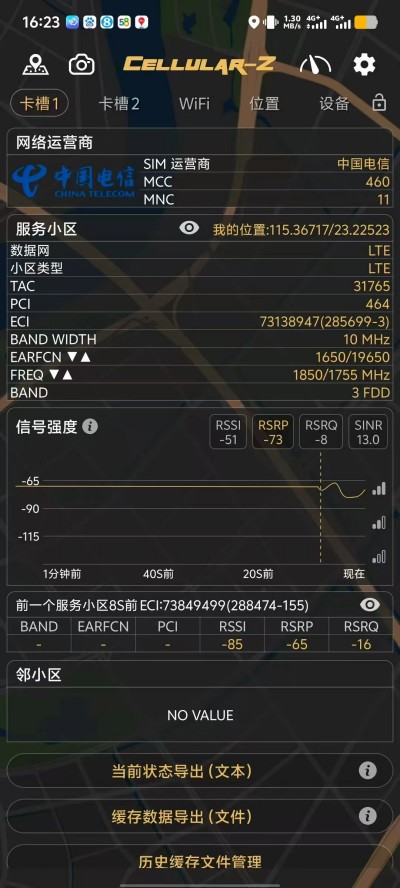Select the SINR signal chip
This screenshot has width=400, height=888.
coord(368,432)
